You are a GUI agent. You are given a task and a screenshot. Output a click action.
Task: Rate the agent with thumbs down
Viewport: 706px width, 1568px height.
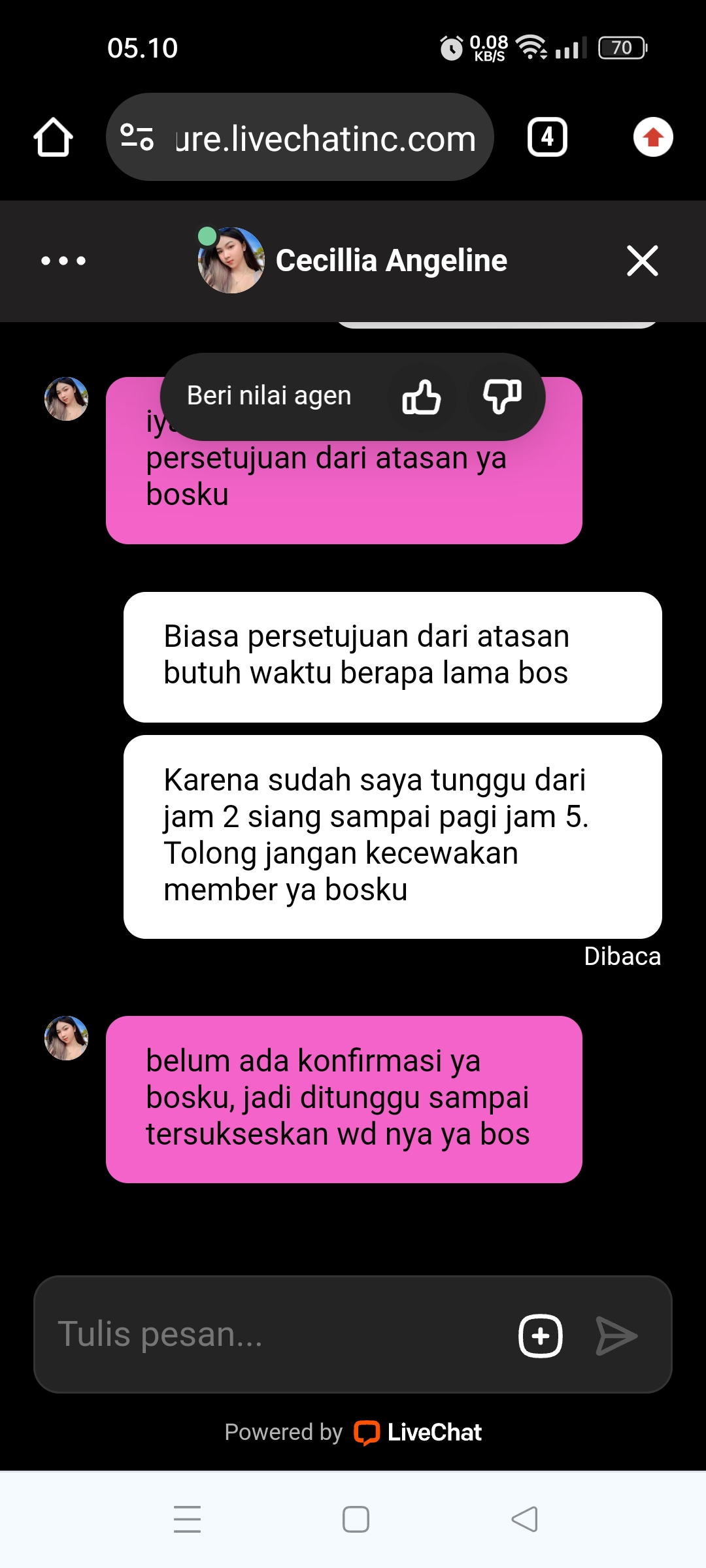(502, 397)
